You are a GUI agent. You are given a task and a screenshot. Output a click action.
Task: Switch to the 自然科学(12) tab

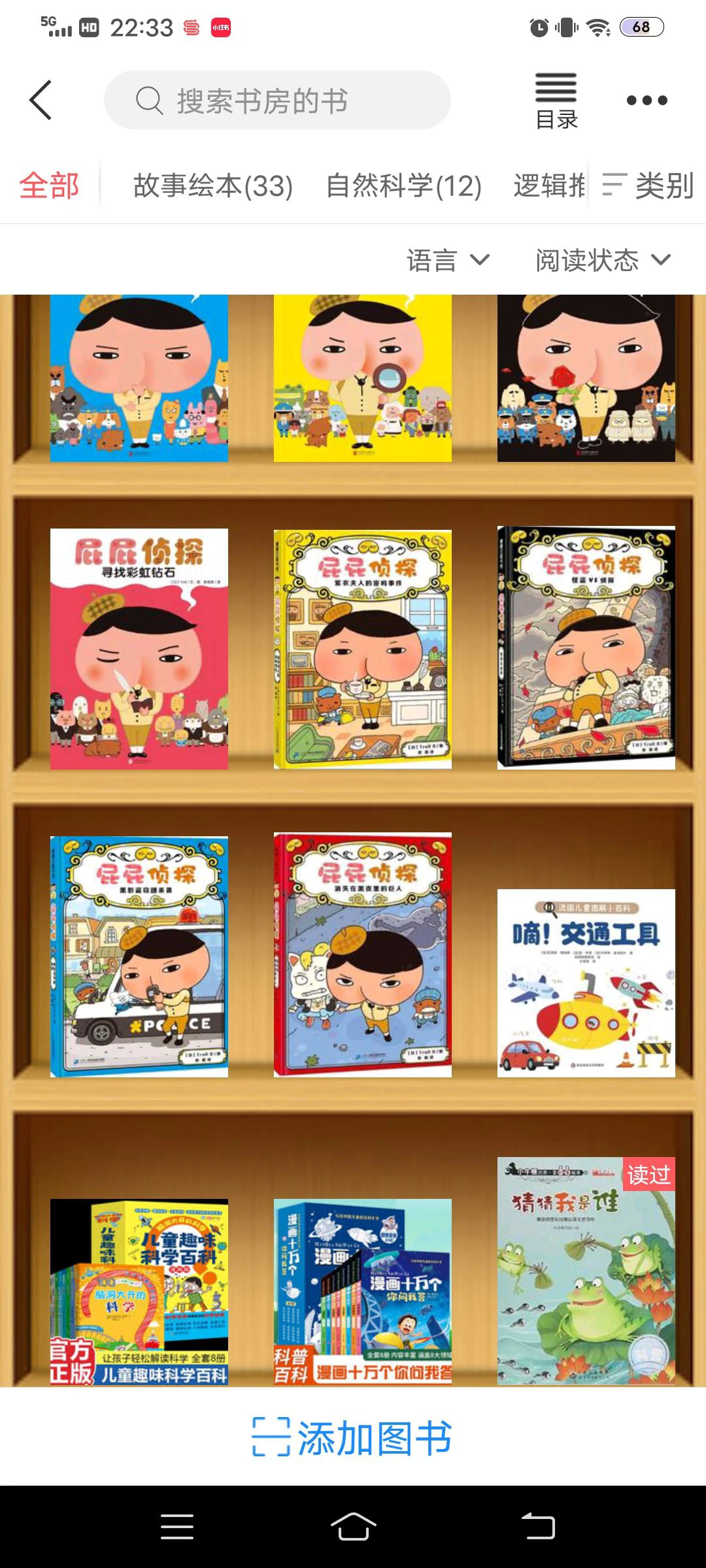tap(403, 186)
